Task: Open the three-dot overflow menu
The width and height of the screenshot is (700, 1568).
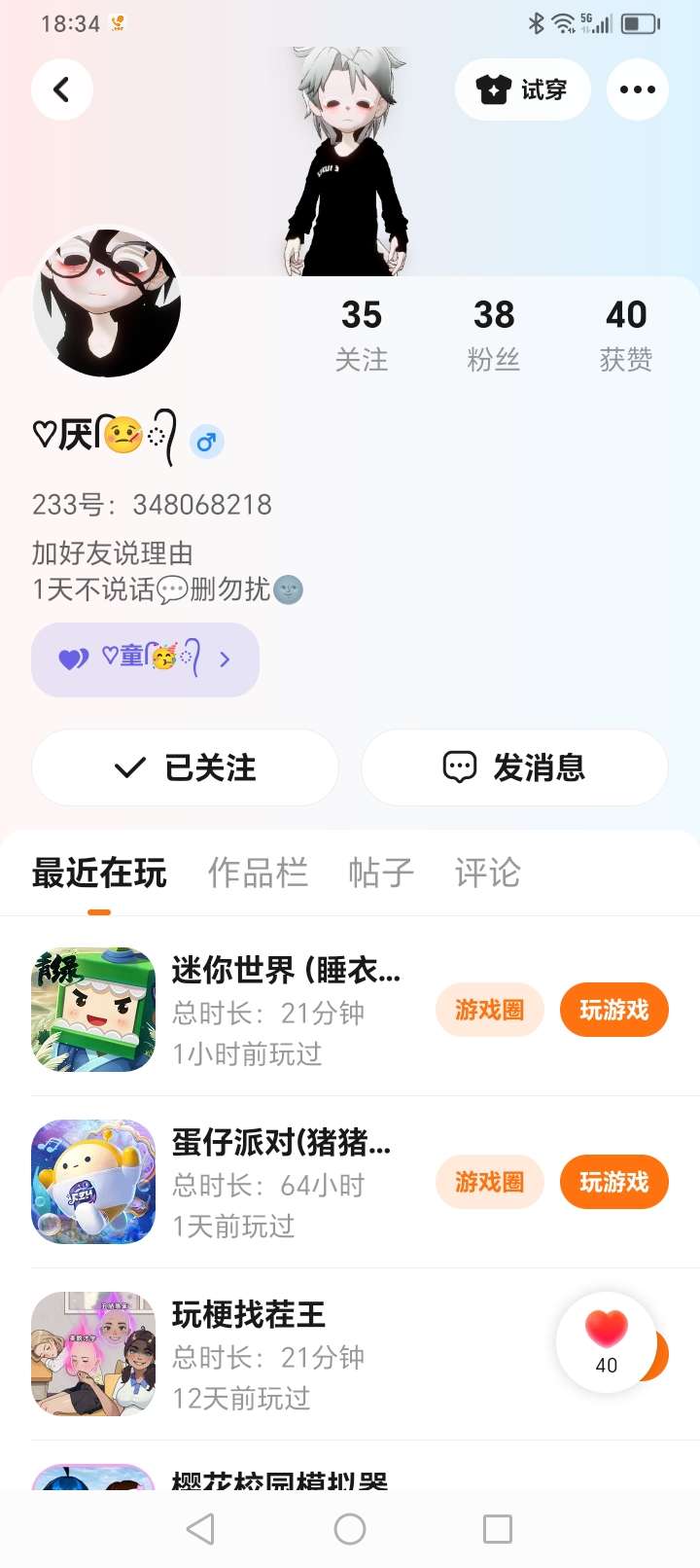Action: (637, 89)
